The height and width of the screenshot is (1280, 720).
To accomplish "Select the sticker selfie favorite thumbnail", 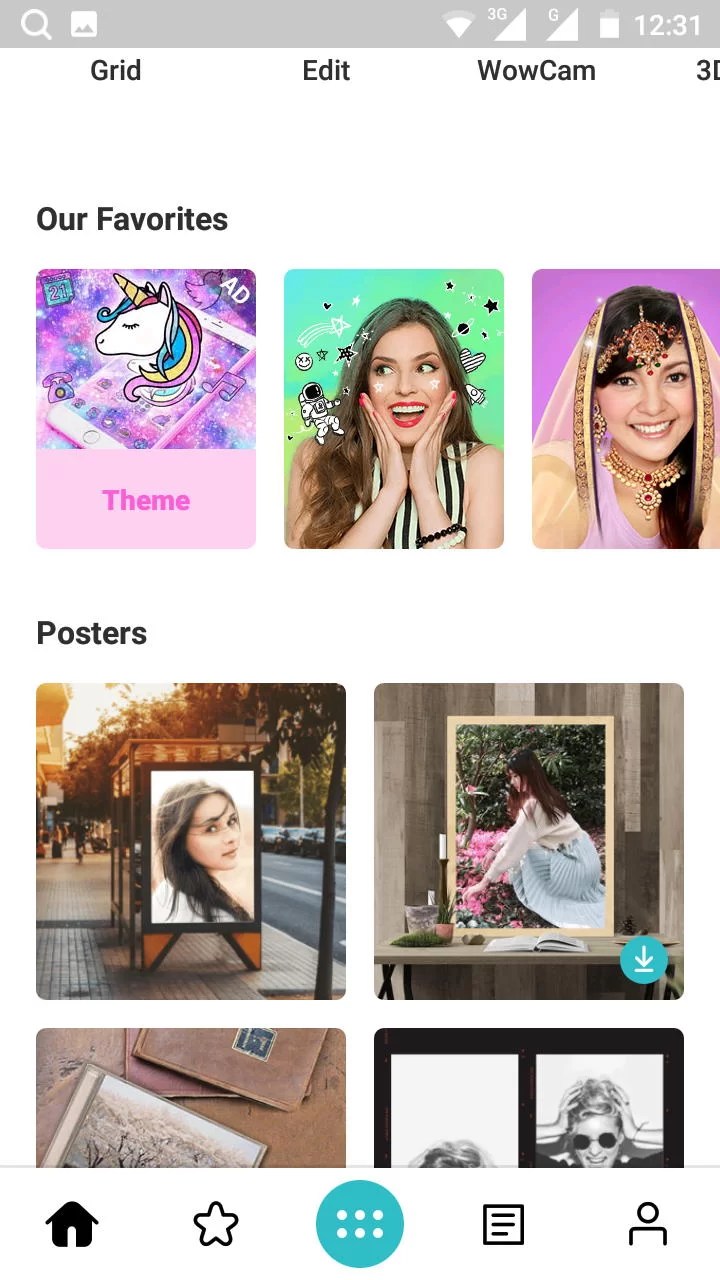I will point(394,408).
